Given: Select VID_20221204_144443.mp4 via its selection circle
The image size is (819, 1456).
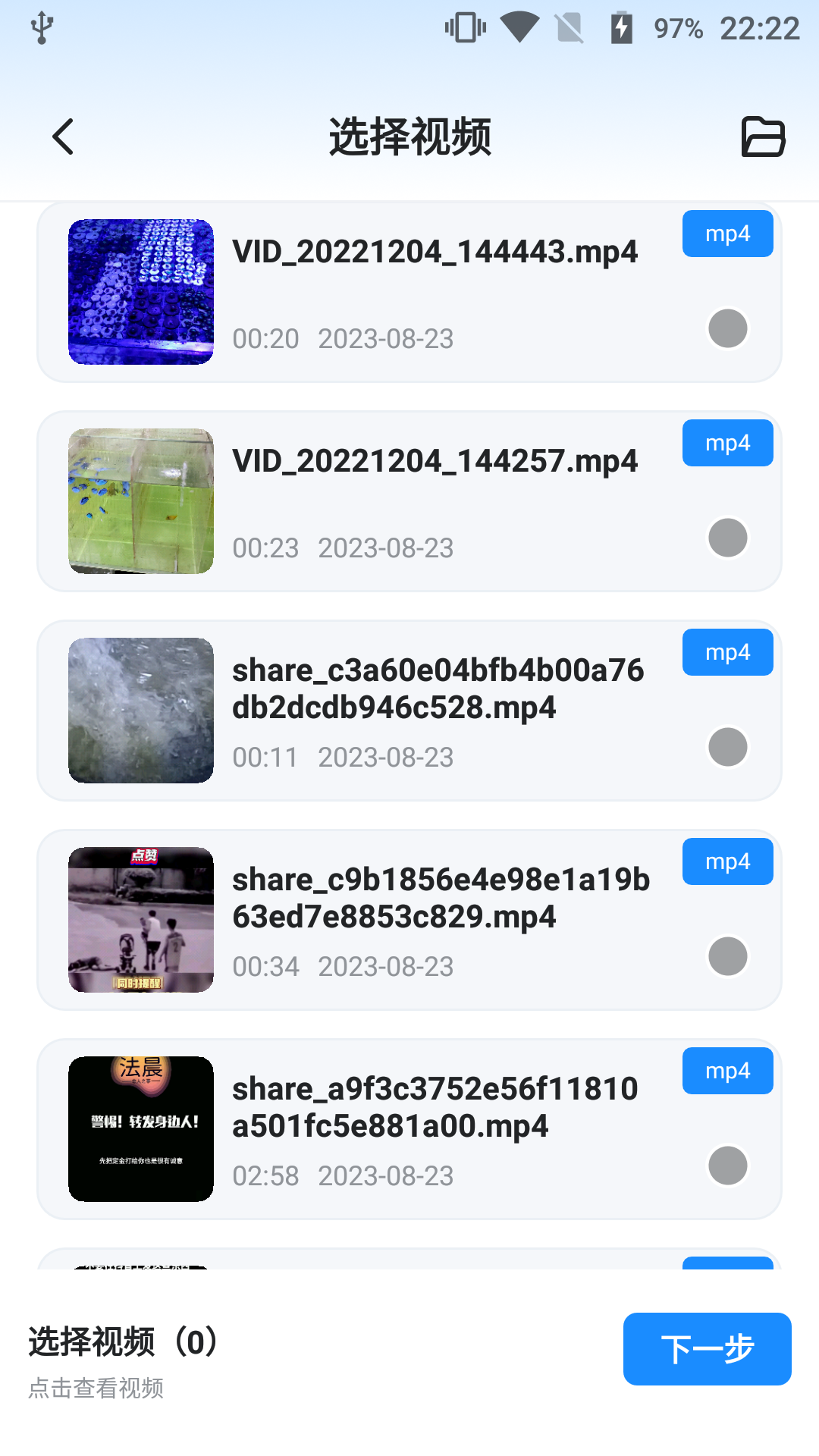Looking at the screenshot, I should click(x=726, y=328).
